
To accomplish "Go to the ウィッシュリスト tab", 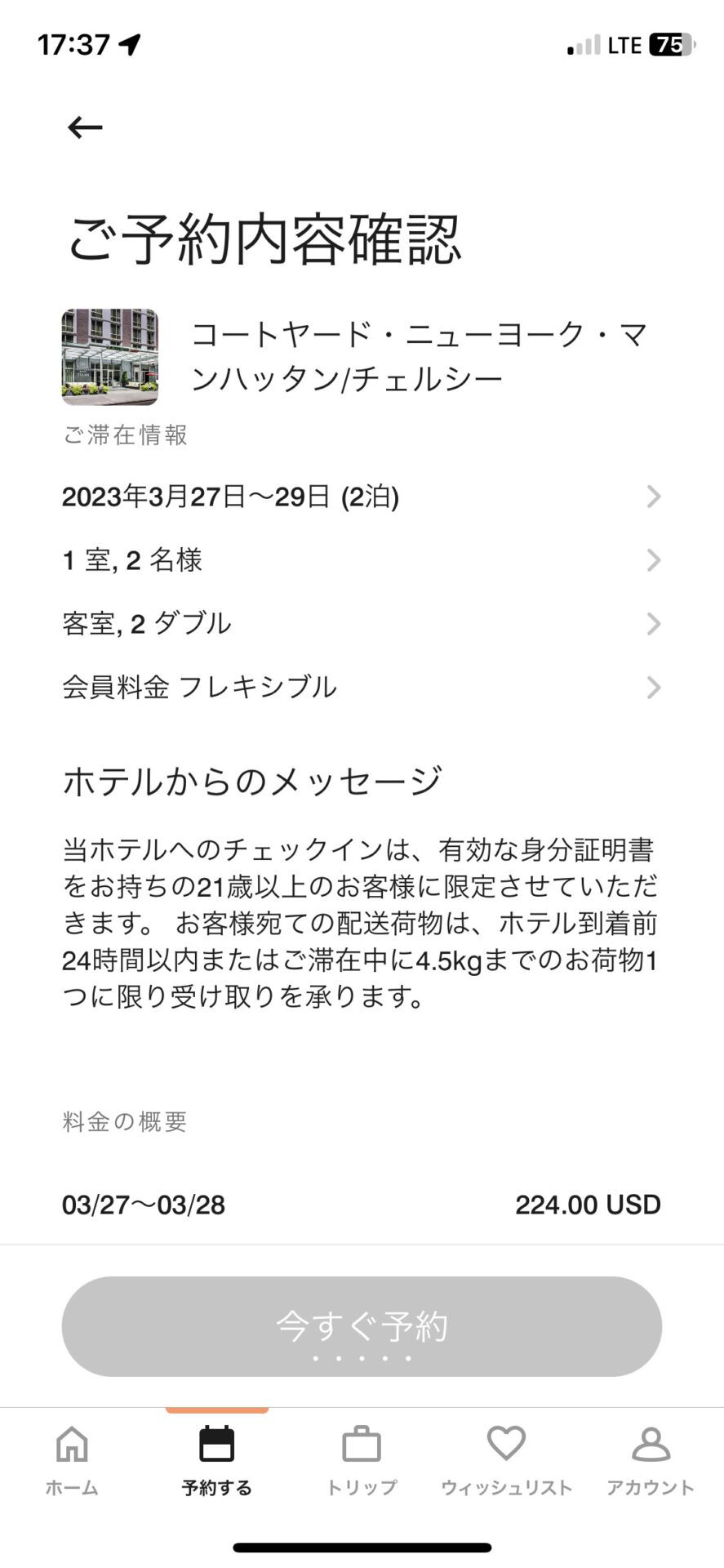I will point(506,1462).
